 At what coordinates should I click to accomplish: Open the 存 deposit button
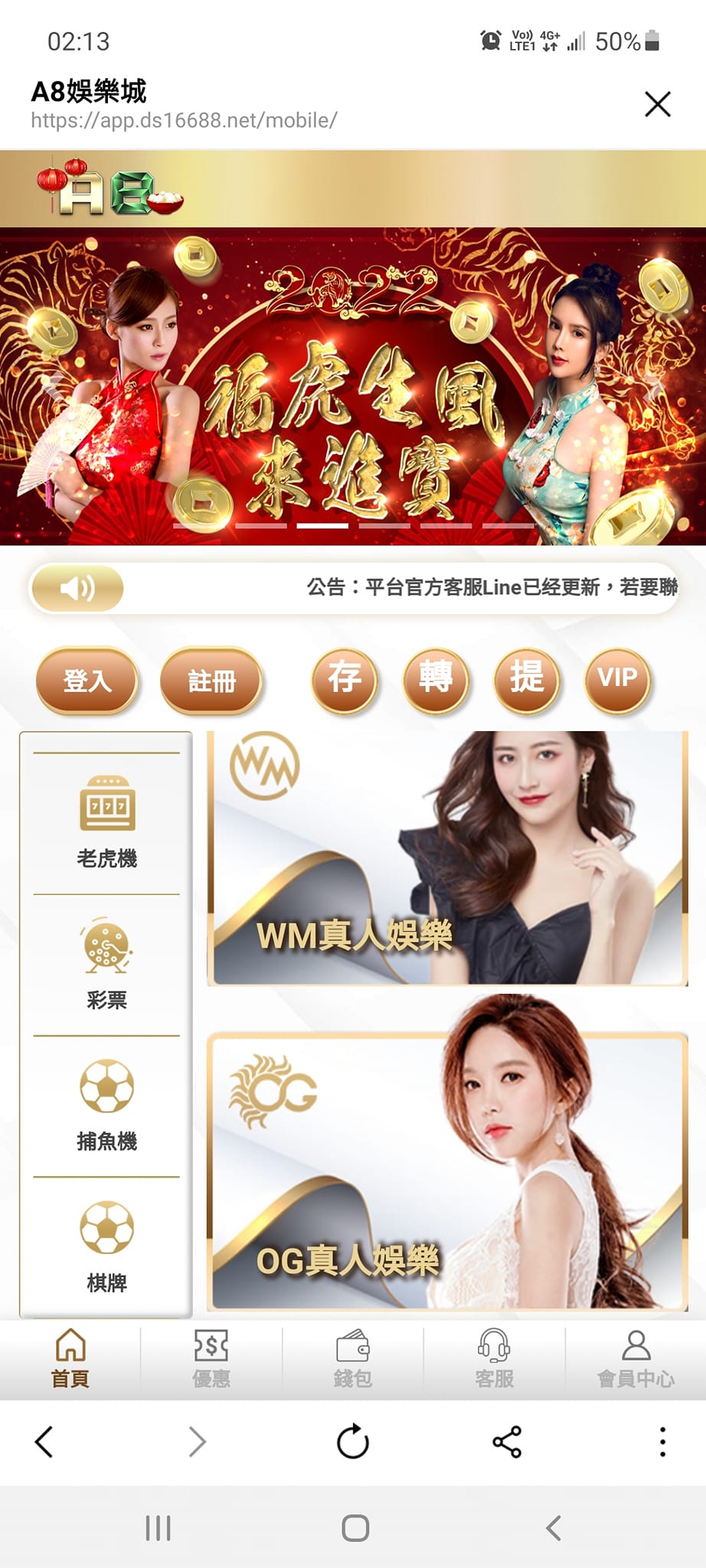point(345,680)
